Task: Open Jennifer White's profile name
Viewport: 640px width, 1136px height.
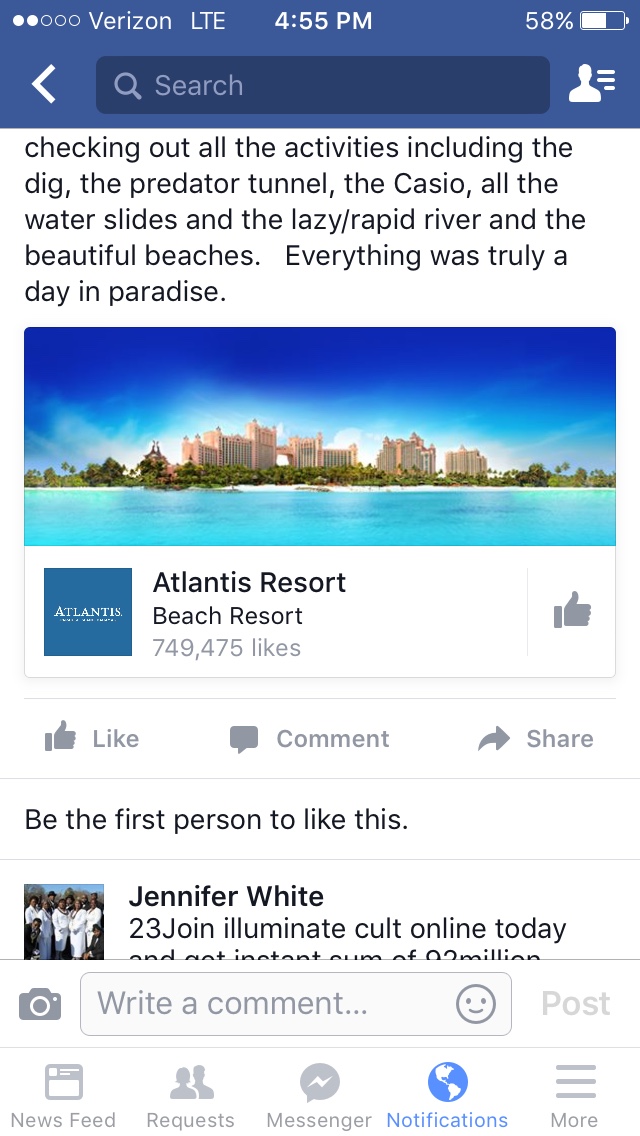Action: pos(226,896)
